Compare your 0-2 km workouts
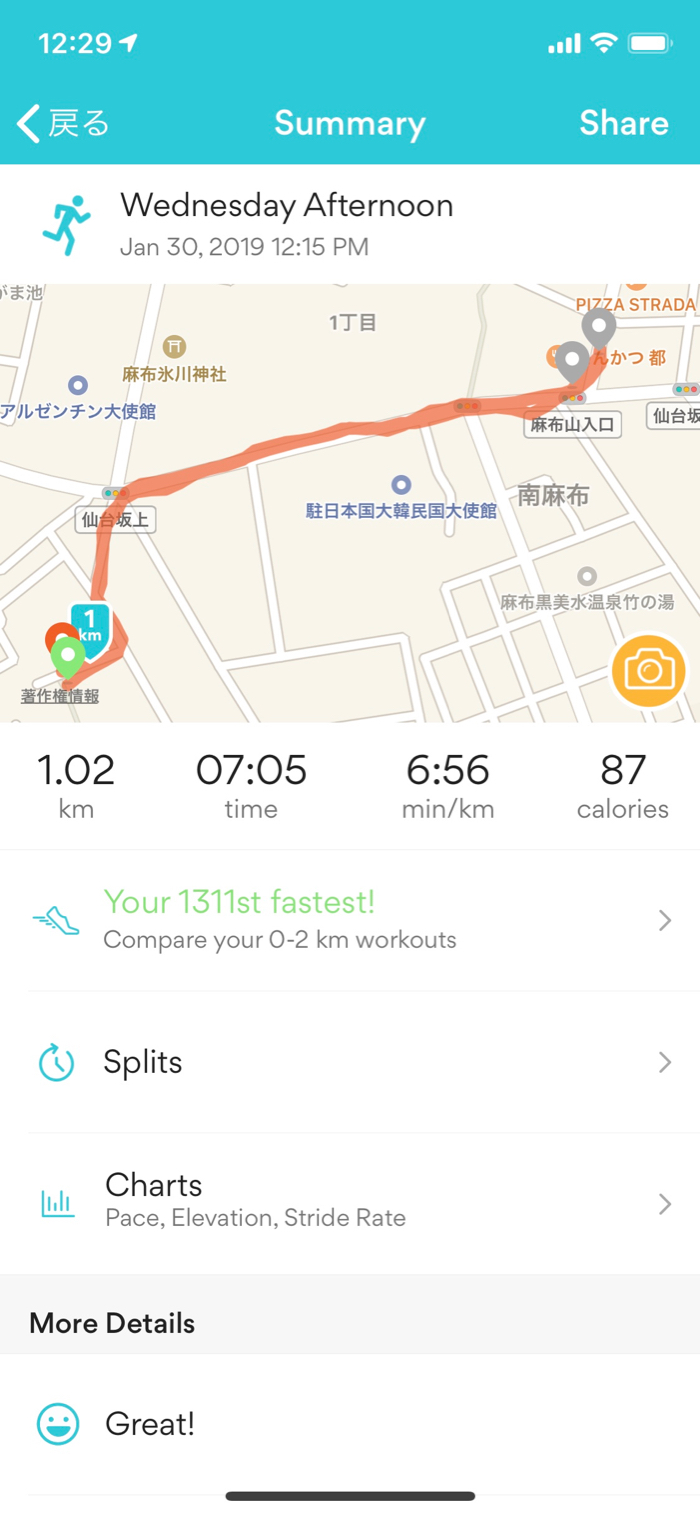Image resolution: width=700 pixels, height=1516 pixels. point(350,920)
